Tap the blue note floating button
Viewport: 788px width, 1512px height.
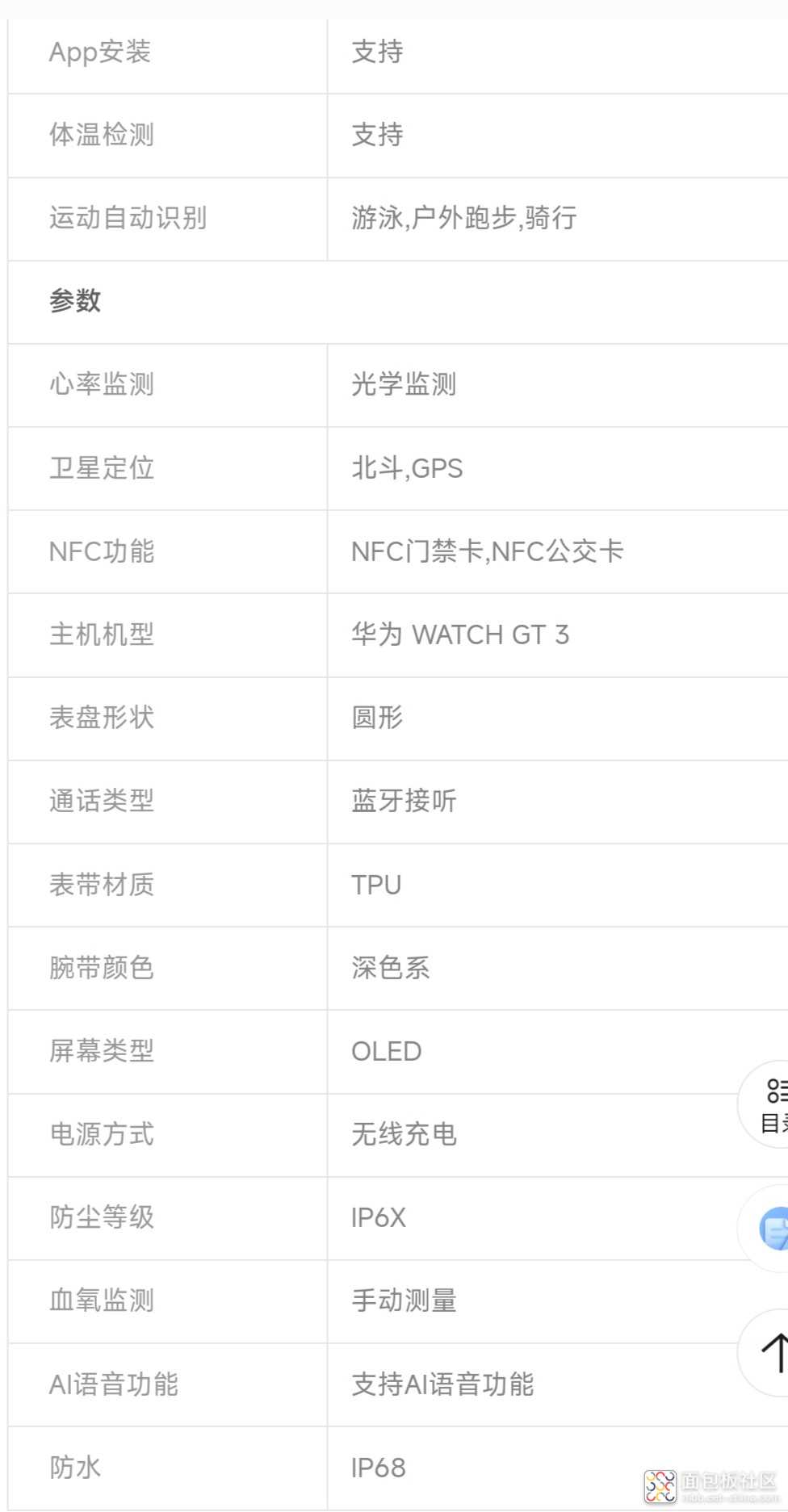pyautogui.click(x=764, y=1229)
